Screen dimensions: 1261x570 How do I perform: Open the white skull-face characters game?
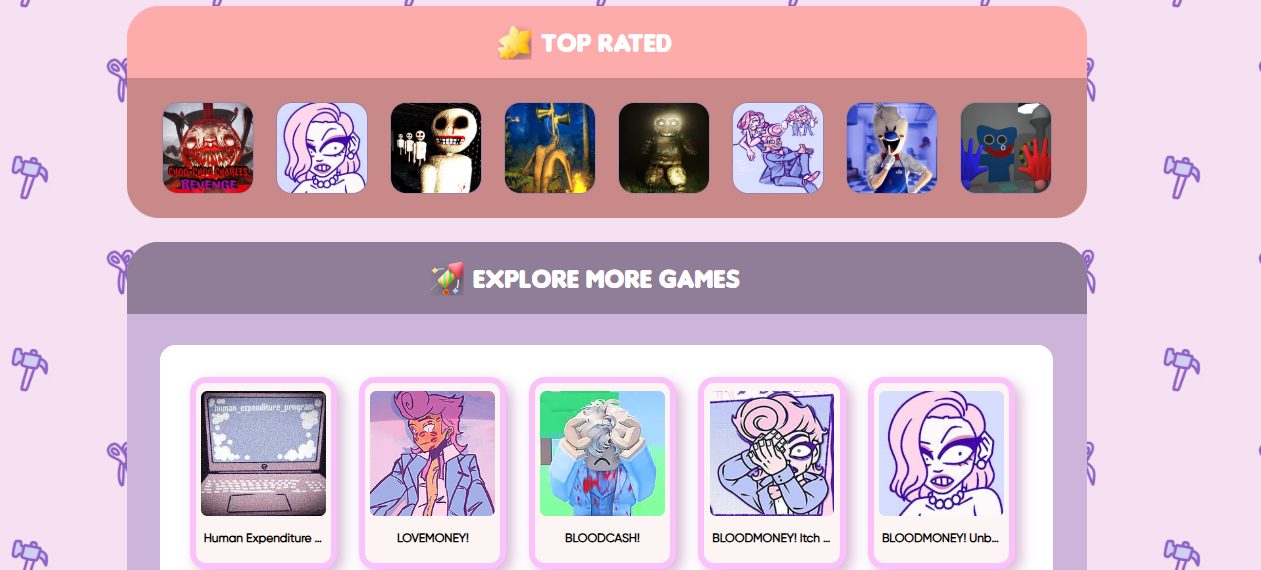tap(436, 148)
